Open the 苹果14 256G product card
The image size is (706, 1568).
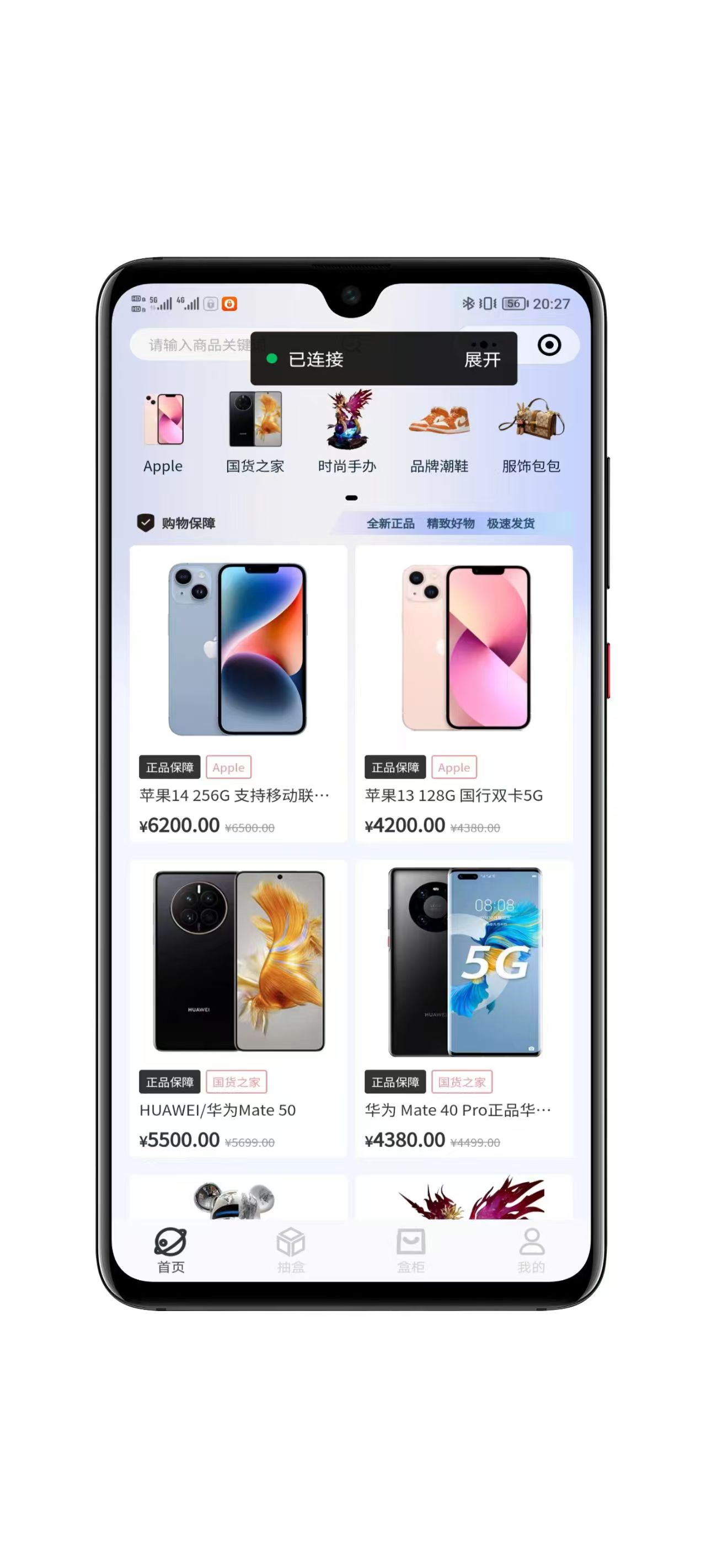[238, 693]
